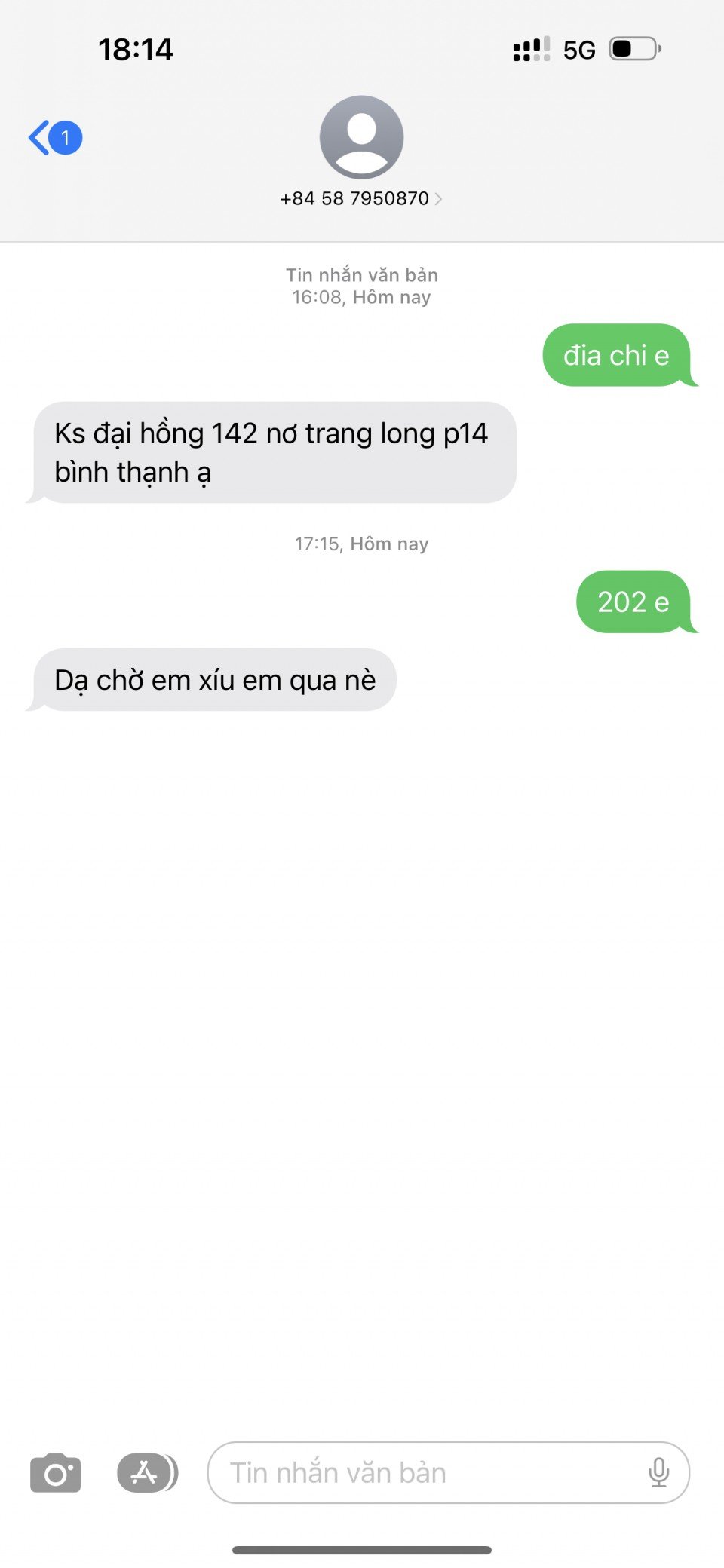
Task: Open the App Store apps drawer
Action: [146, 1472]
